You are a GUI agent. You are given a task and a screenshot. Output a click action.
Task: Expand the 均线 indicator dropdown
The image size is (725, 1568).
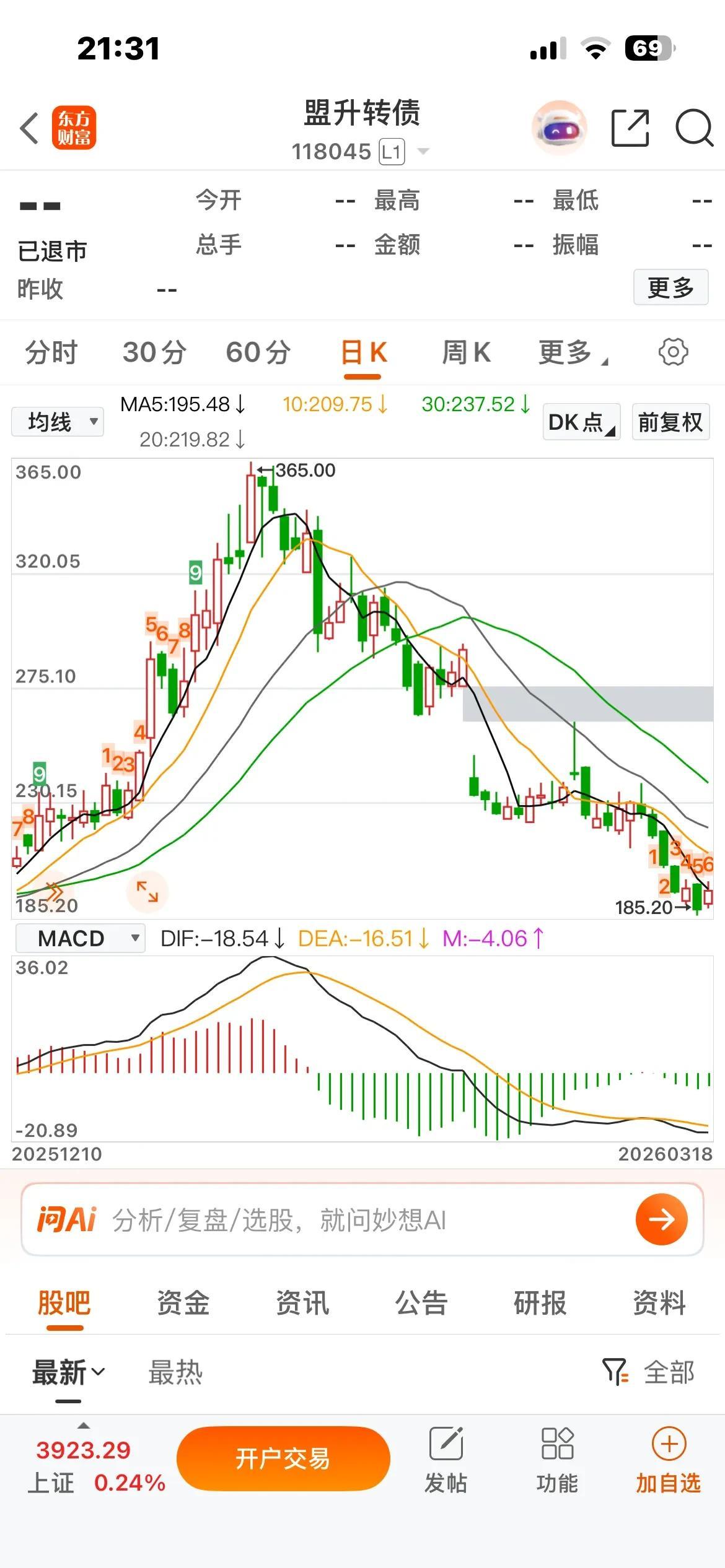[x=58, y=422]
